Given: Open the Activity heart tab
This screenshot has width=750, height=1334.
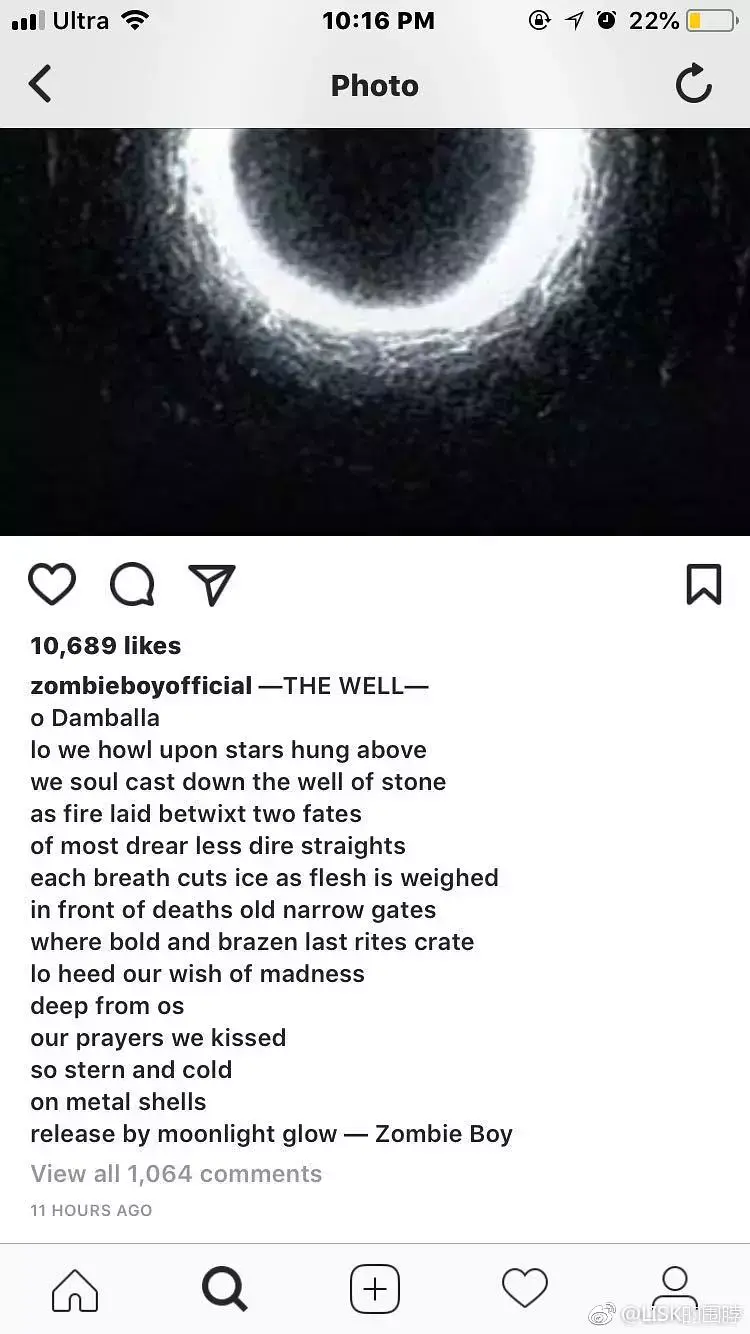Looking at the screenshot, I should (x=525, y=1289).
